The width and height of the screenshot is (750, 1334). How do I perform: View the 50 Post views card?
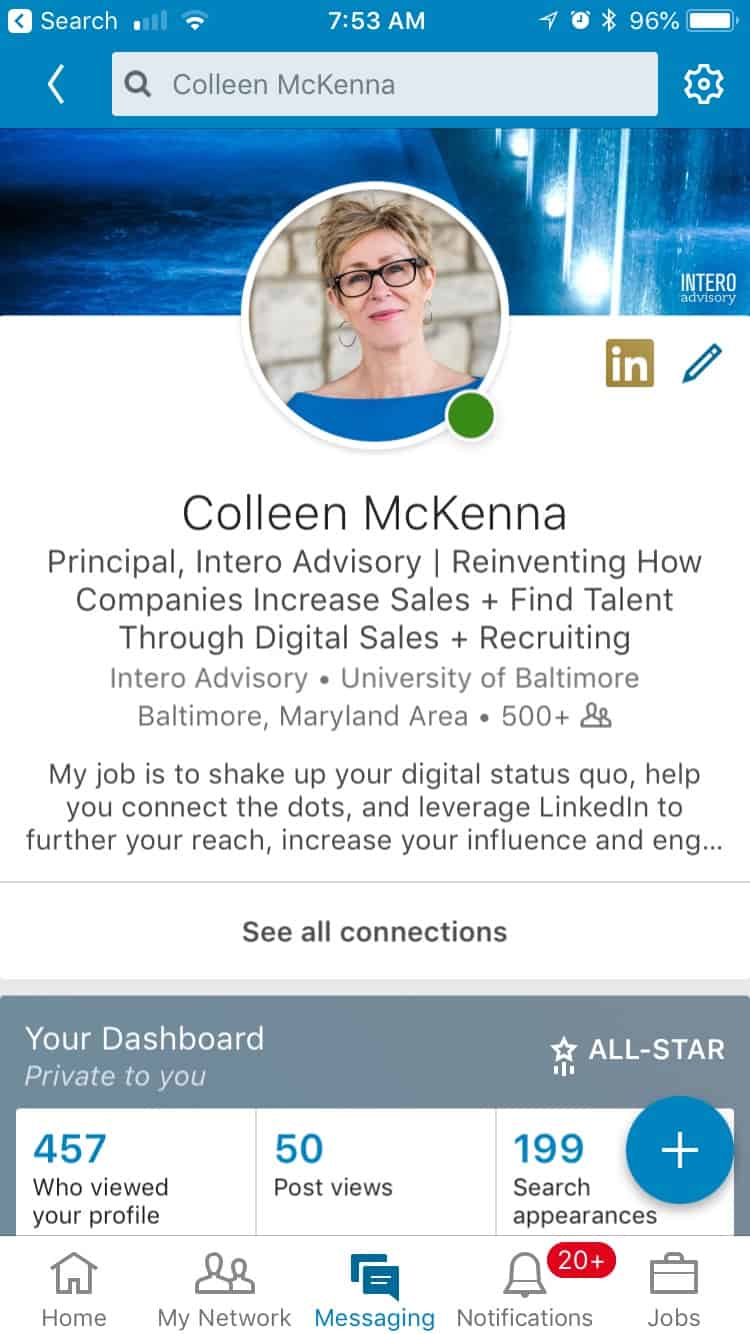tap(376, 1171)
